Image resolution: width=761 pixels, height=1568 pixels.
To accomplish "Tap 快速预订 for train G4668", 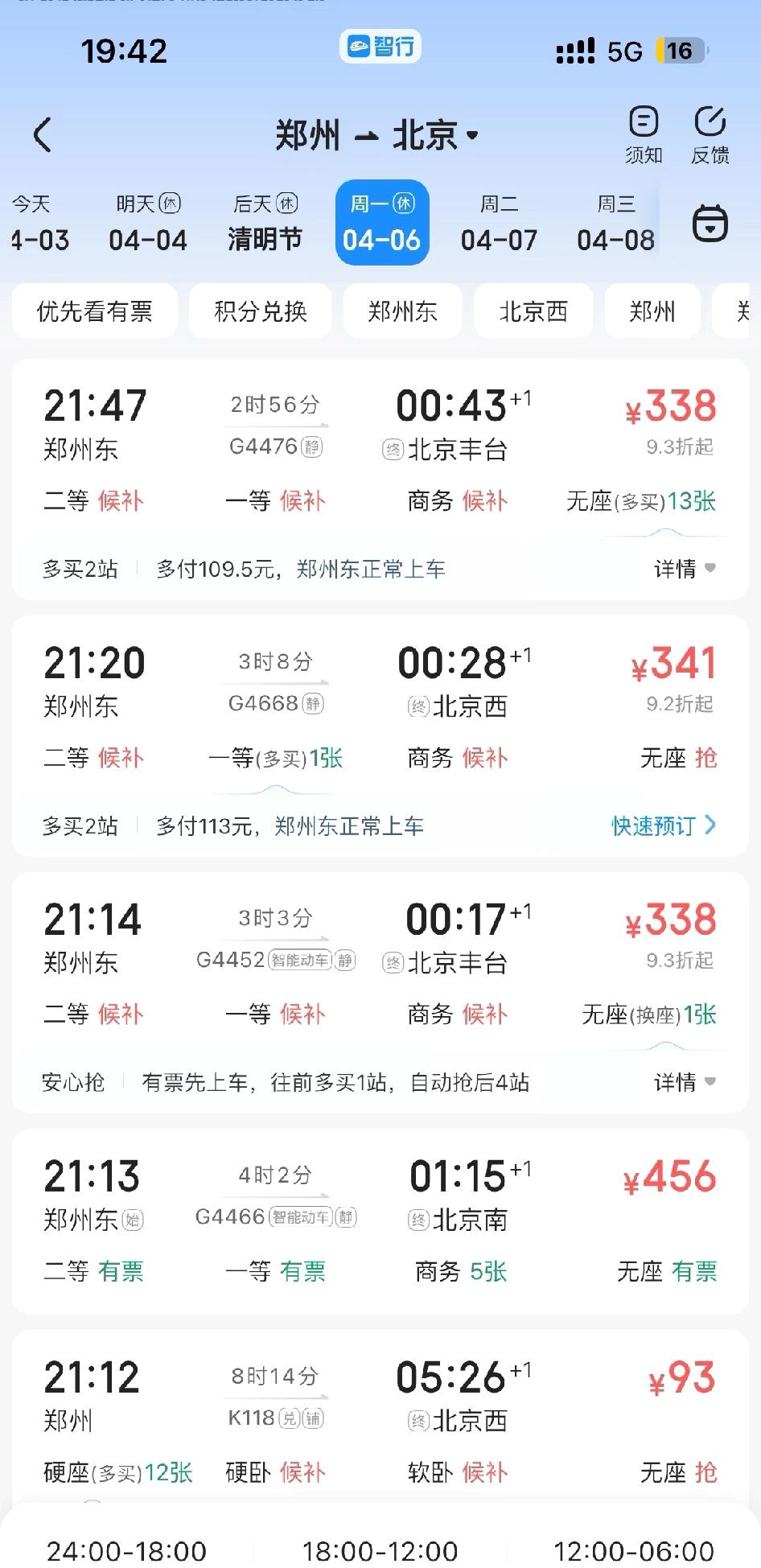I will point(661,825).
